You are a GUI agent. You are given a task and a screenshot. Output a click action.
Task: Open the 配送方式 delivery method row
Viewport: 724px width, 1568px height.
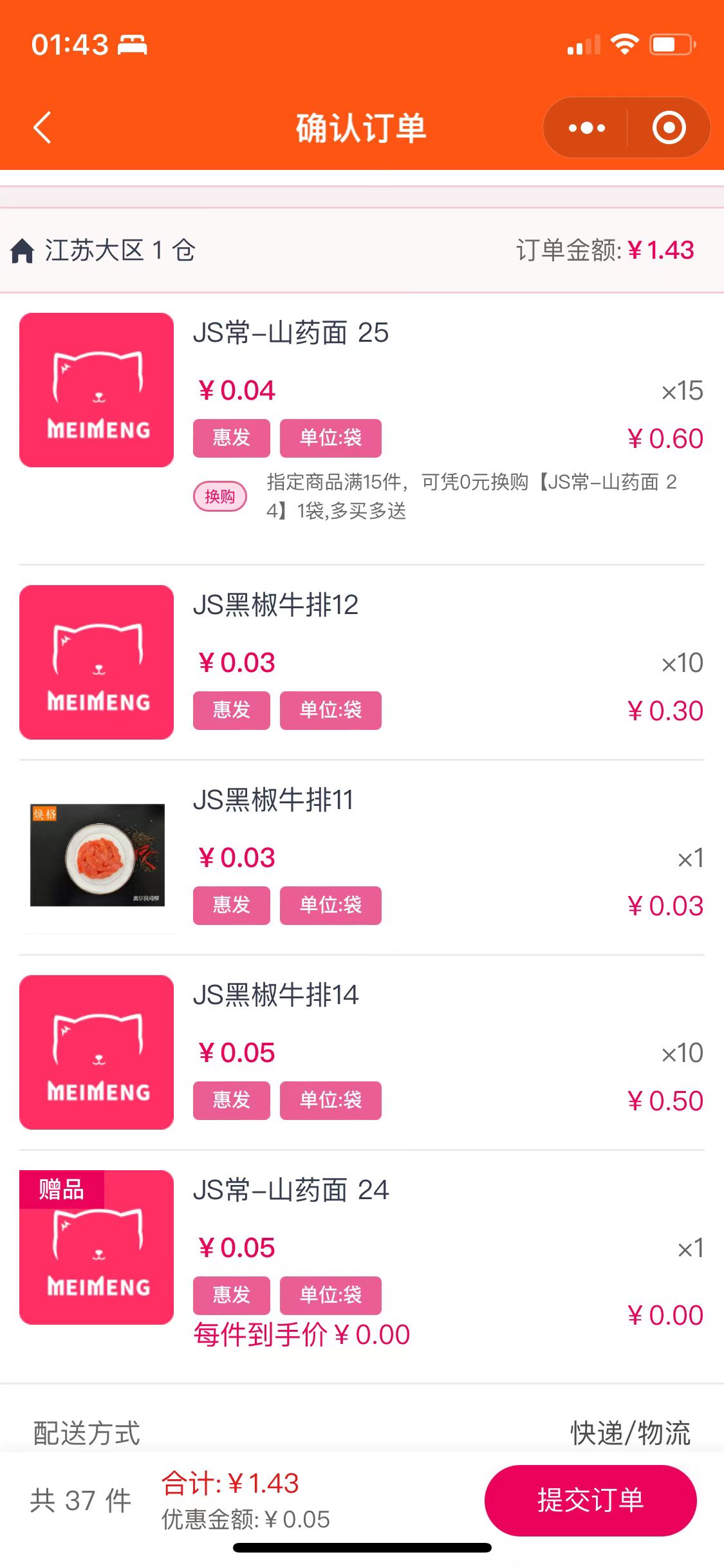click(362, 1433)
